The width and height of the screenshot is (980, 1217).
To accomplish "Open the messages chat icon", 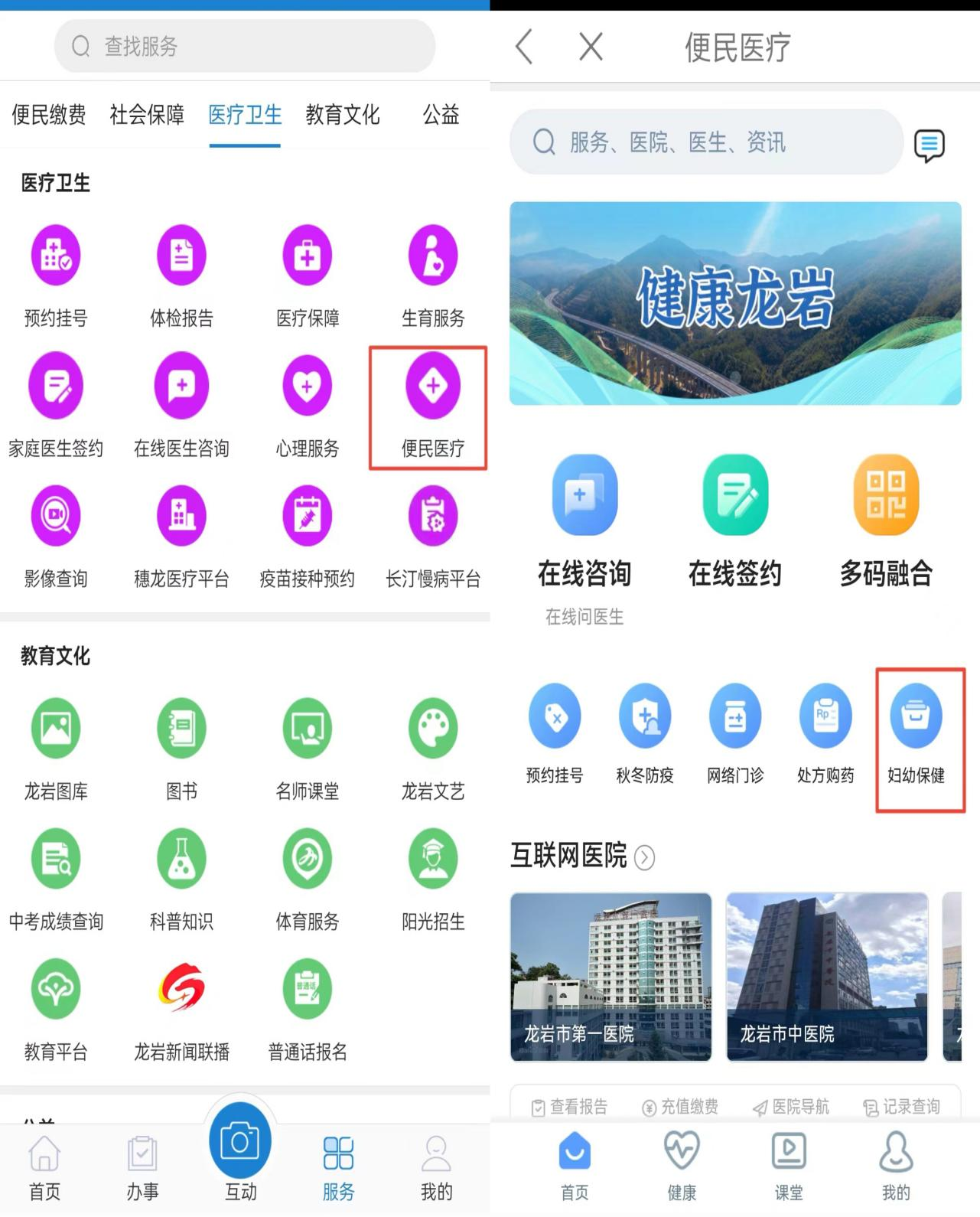I will 929,144.
